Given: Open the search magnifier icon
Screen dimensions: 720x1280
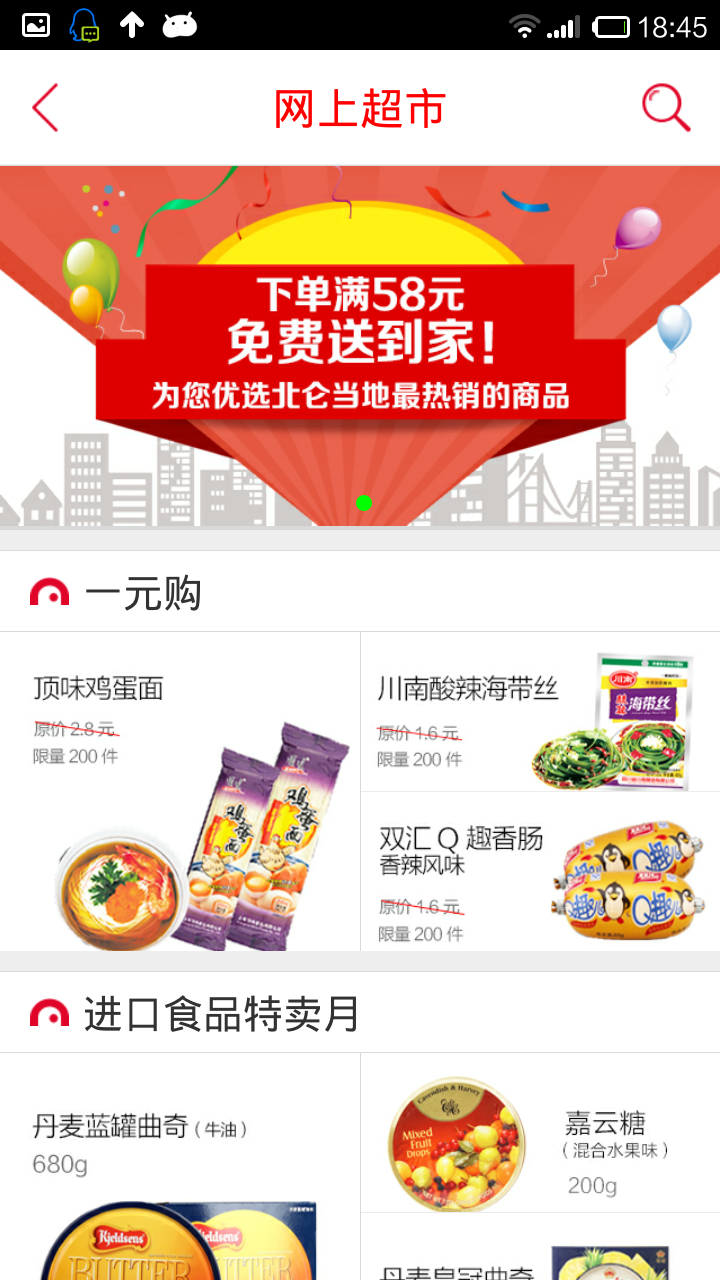Looking at the screenshot, I should point(665,108).
